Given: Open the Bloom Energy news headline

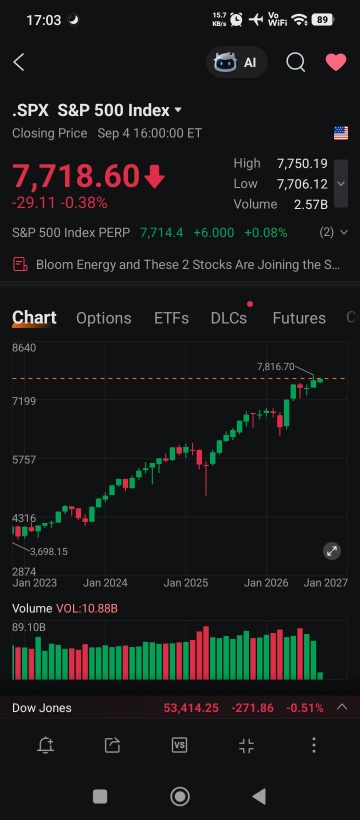Looking at the screenshot, I should (x=179, y=265).
